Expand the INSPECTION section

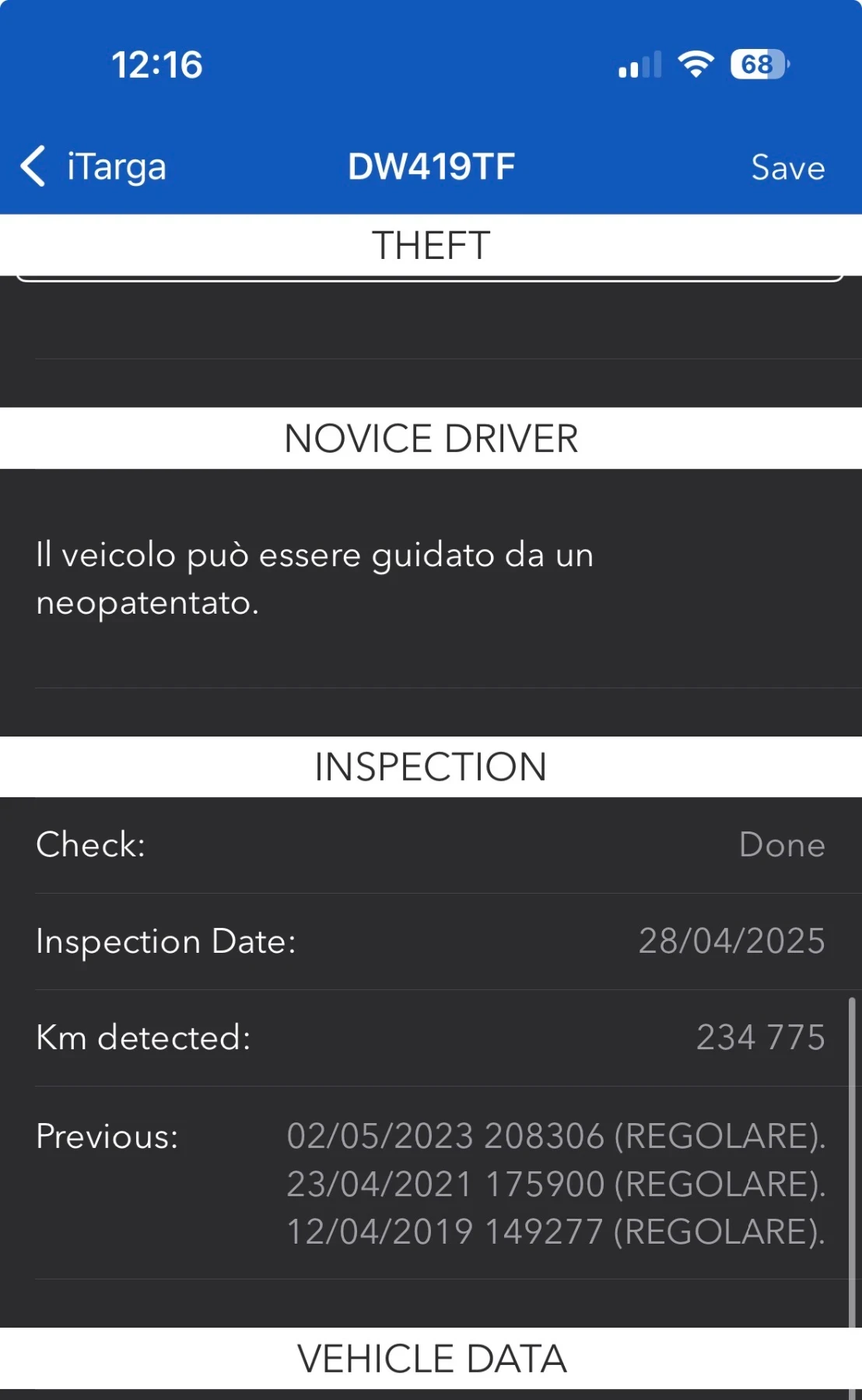point(431,767)
